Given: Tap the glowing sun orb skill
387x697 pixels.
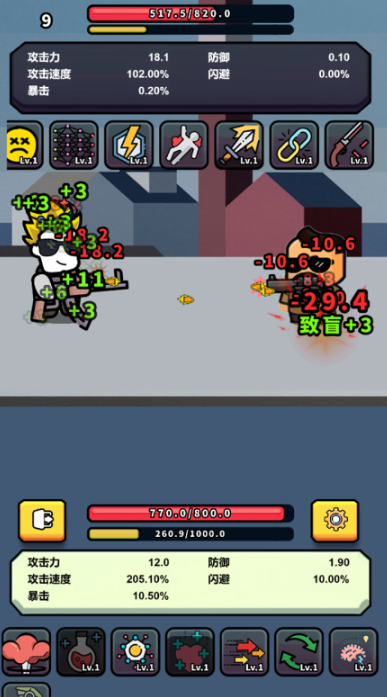Looking at the screenshot, I should pos(135,652).
